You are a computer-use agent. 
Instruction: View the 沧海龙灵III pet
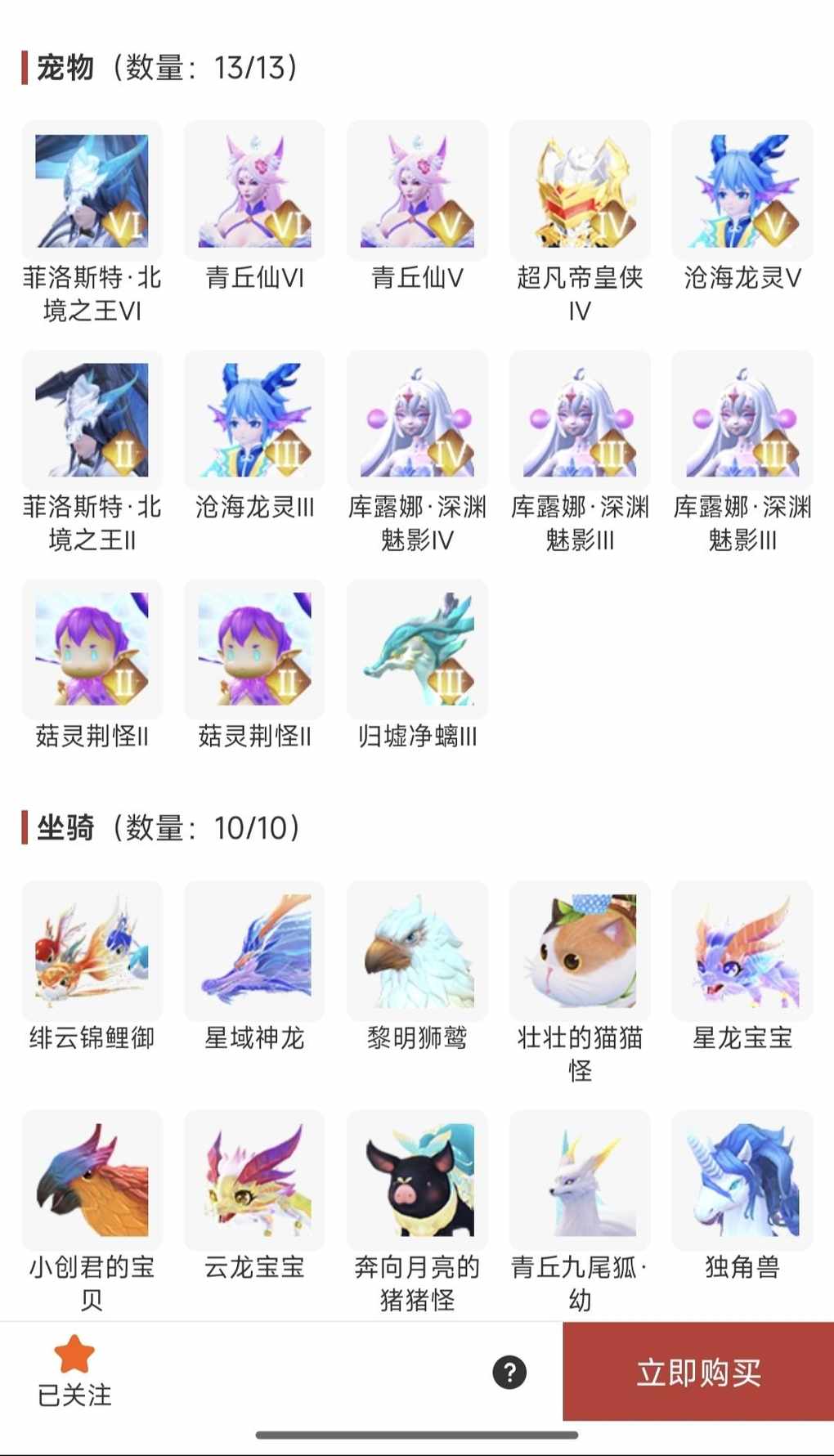pyautogui.click(x=254, y=420)
